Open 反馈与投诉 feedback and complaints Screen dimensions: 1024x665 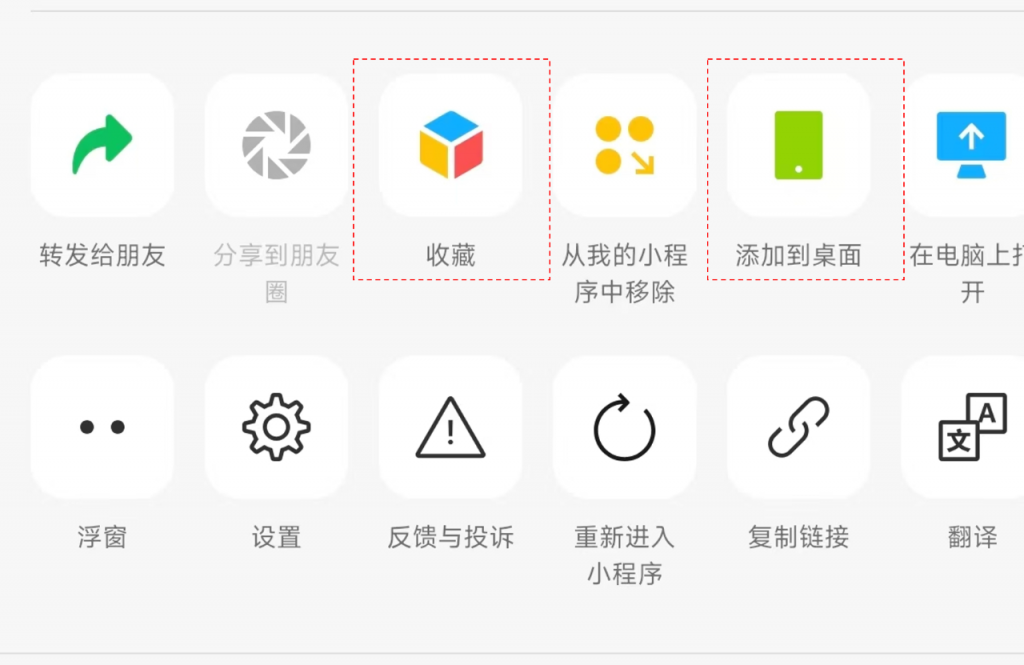pos(451,427)
